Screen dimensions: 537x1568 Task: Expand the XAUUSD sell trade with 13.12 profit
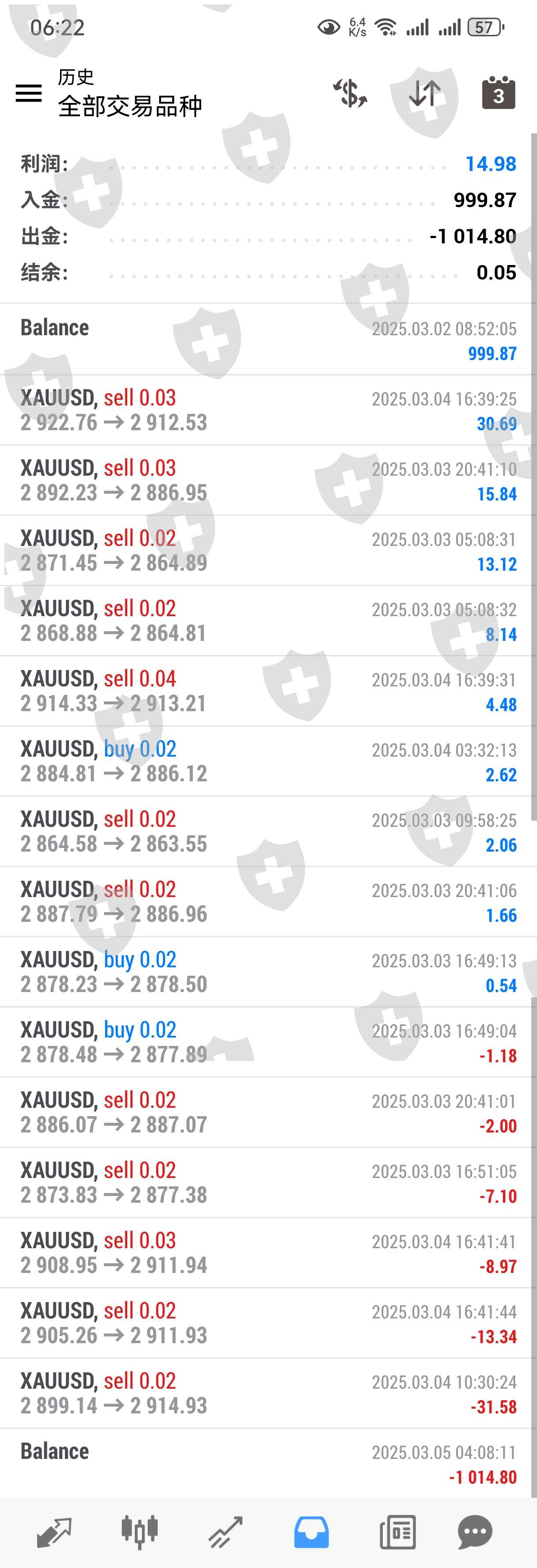pos(268,550)
